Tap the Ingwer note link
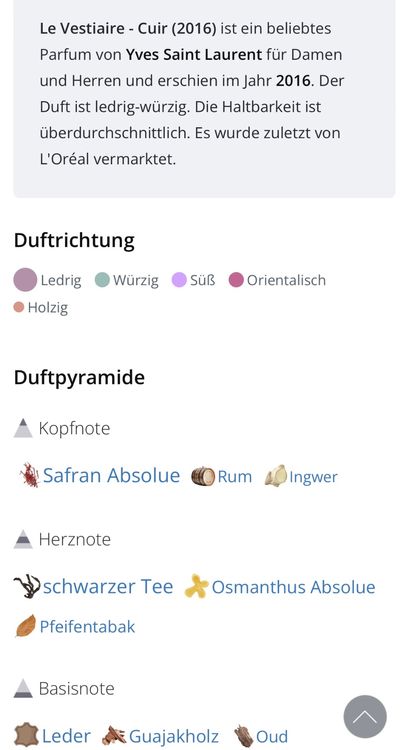 [313, 477]
